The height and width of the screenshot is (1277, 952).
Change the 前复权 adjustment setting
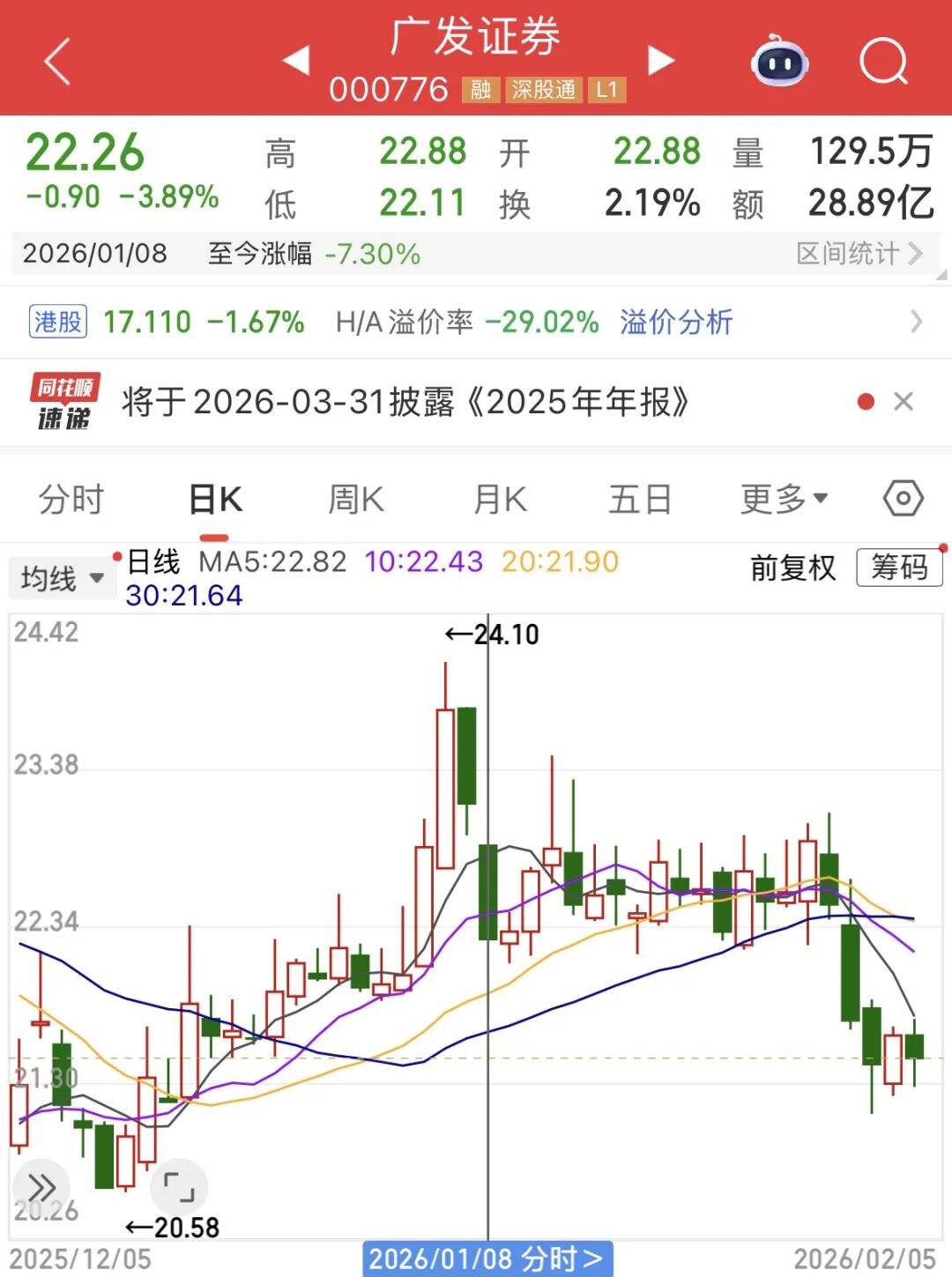click(x=792, y=568)
